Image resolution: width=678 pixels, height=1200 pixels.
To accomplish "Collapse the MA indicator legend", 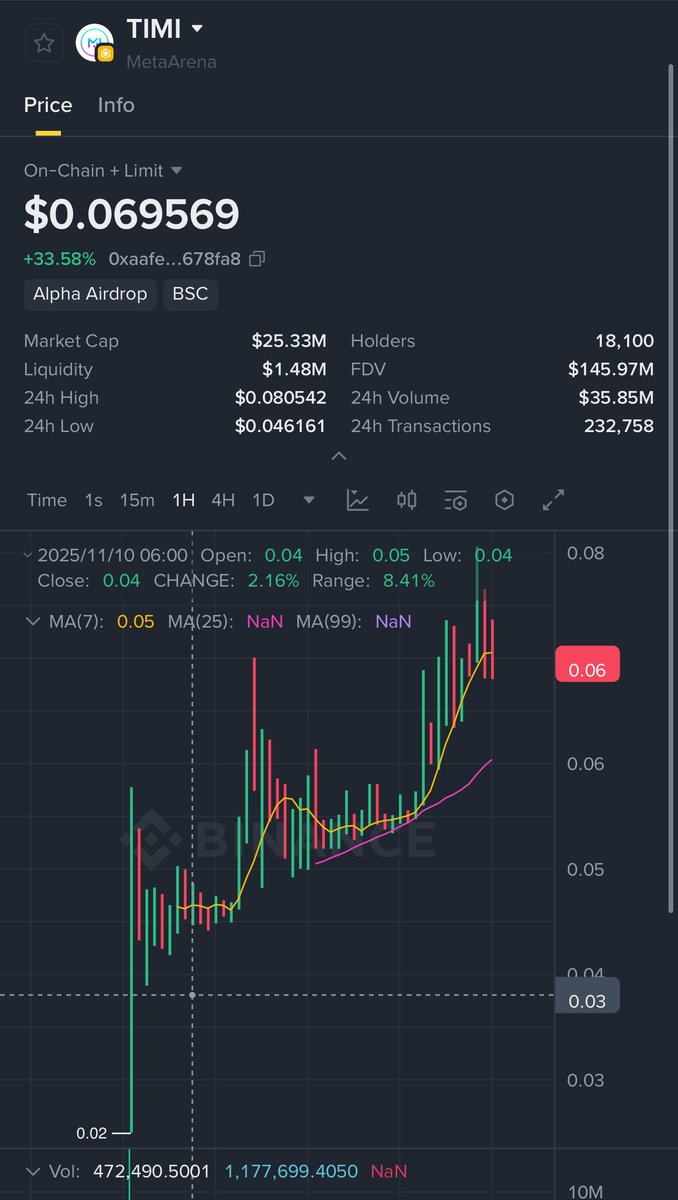I will click(x=34, y=621).
